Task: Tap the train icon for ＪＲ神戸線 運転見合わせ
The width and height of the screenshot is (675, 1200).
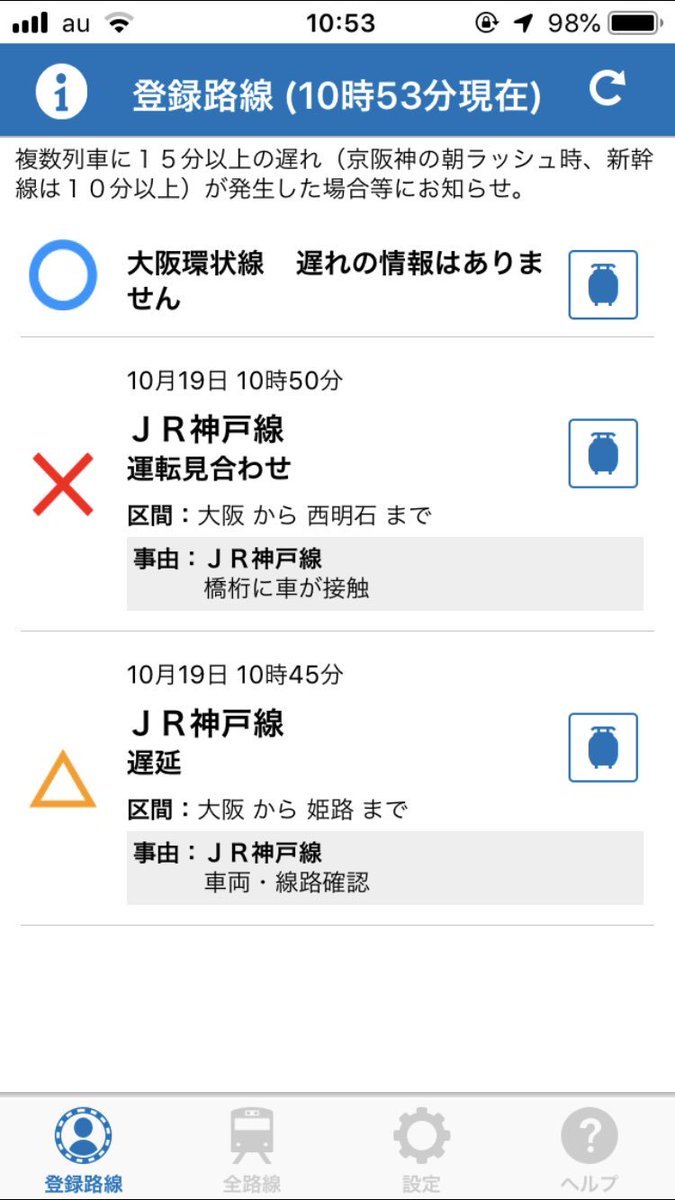Action: coord(603,453)
